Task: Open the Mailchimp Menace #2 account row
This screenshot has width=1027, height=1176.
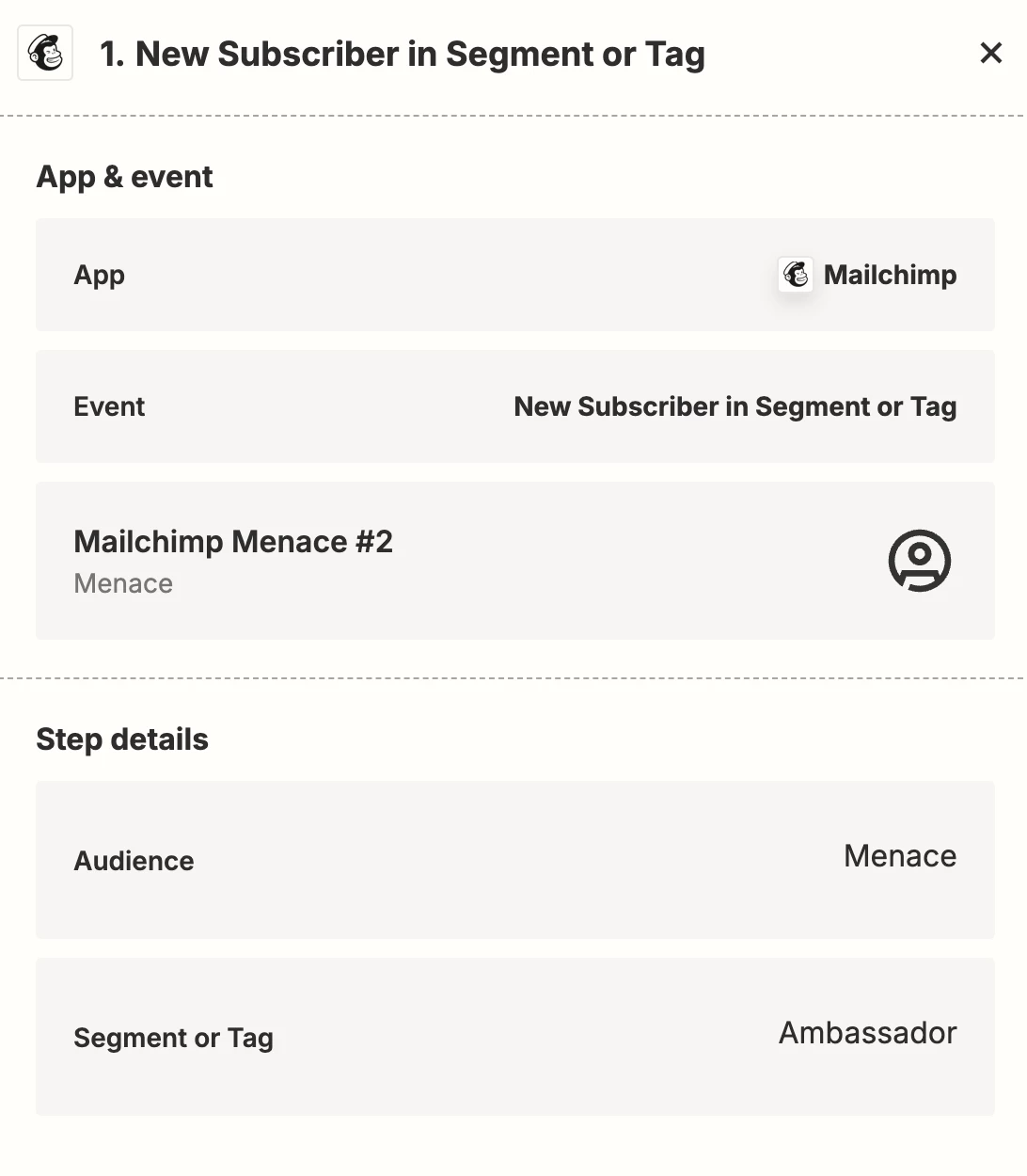Action: 514,561
